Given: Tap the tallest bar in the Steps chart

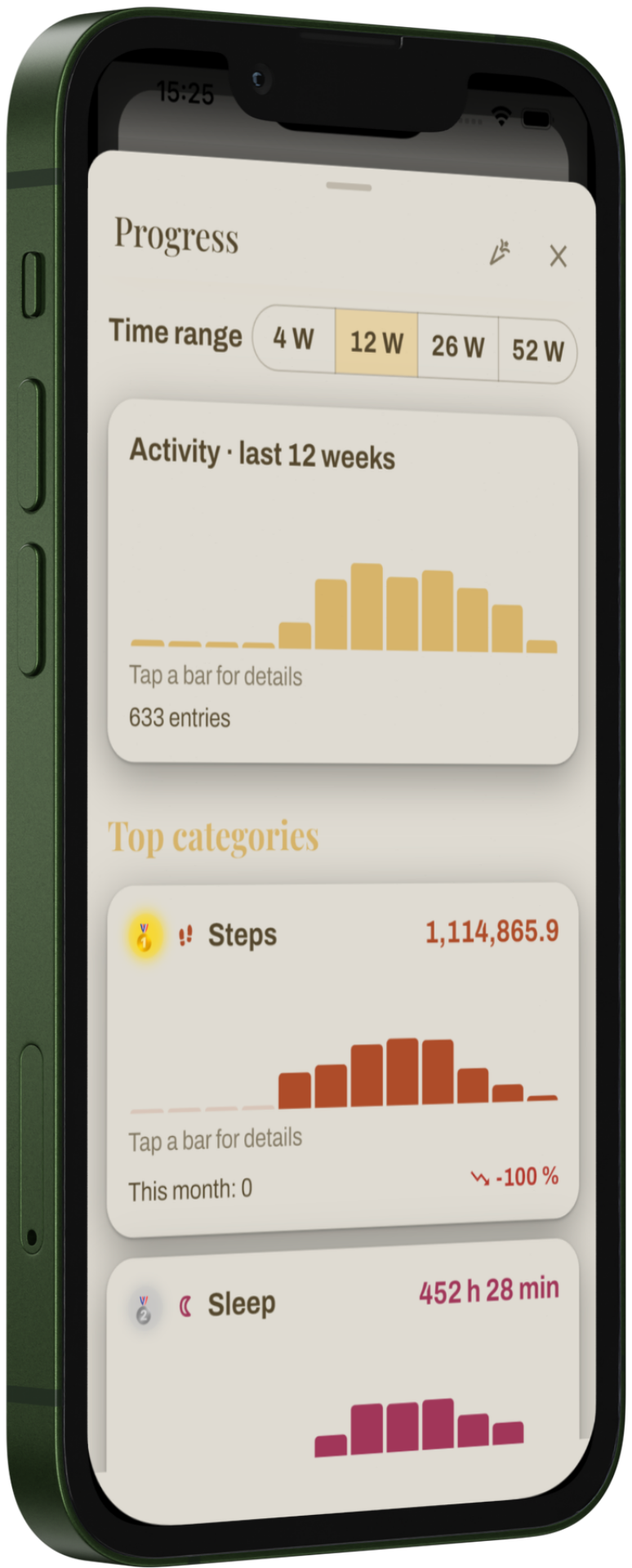Looking at the screenshot, I should (403, 1071).
